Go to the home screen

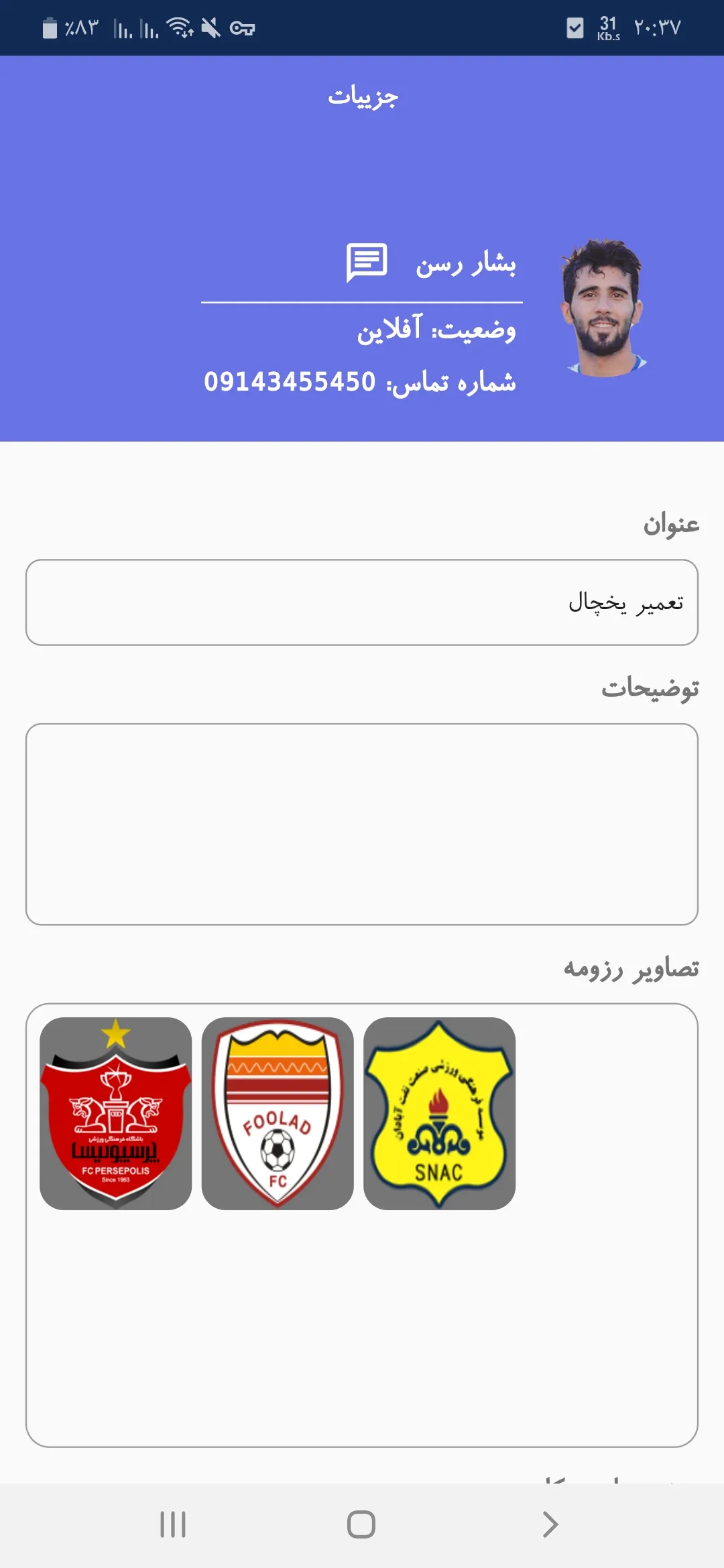pos(361,1524)
